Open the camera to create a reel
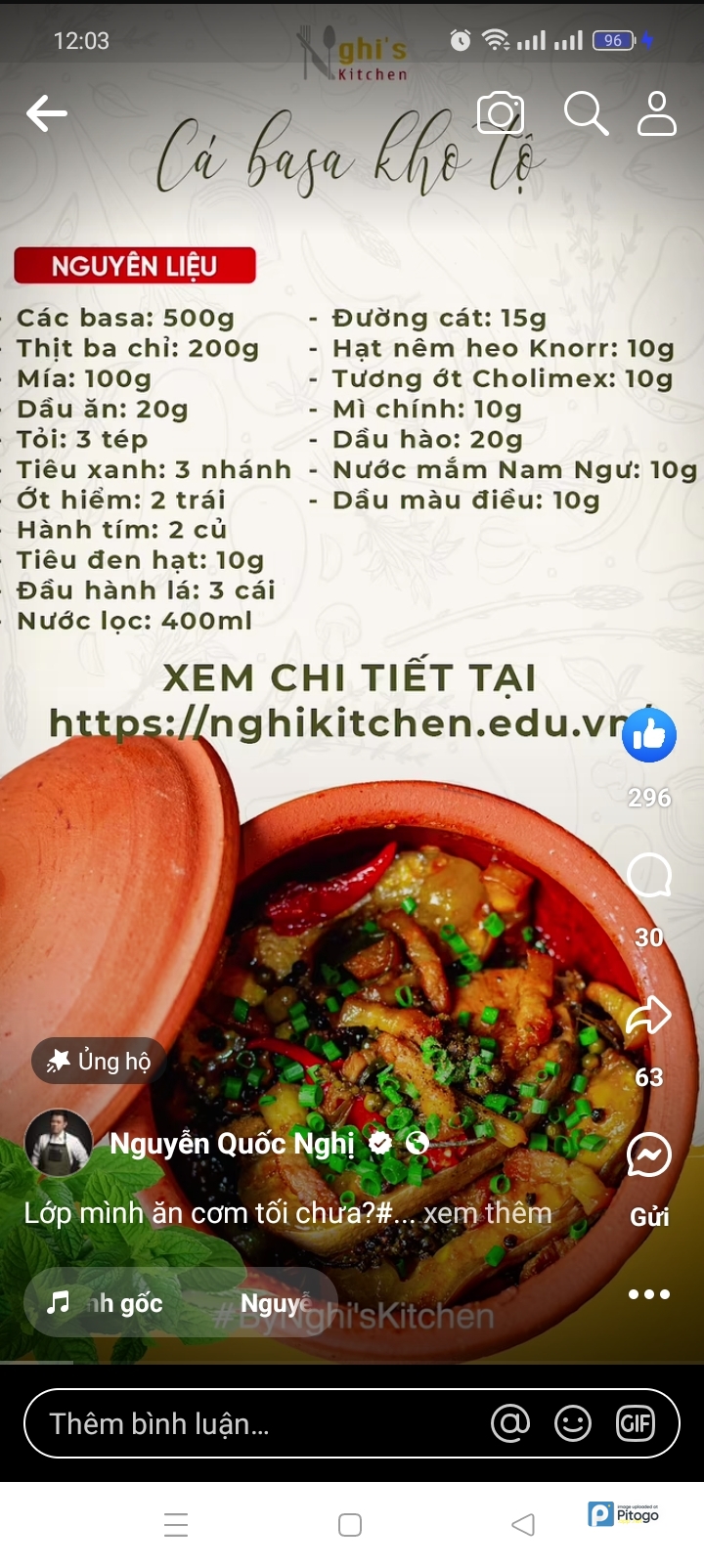Viewport: 704px width, 1568px height. click(x=501, y=113)
